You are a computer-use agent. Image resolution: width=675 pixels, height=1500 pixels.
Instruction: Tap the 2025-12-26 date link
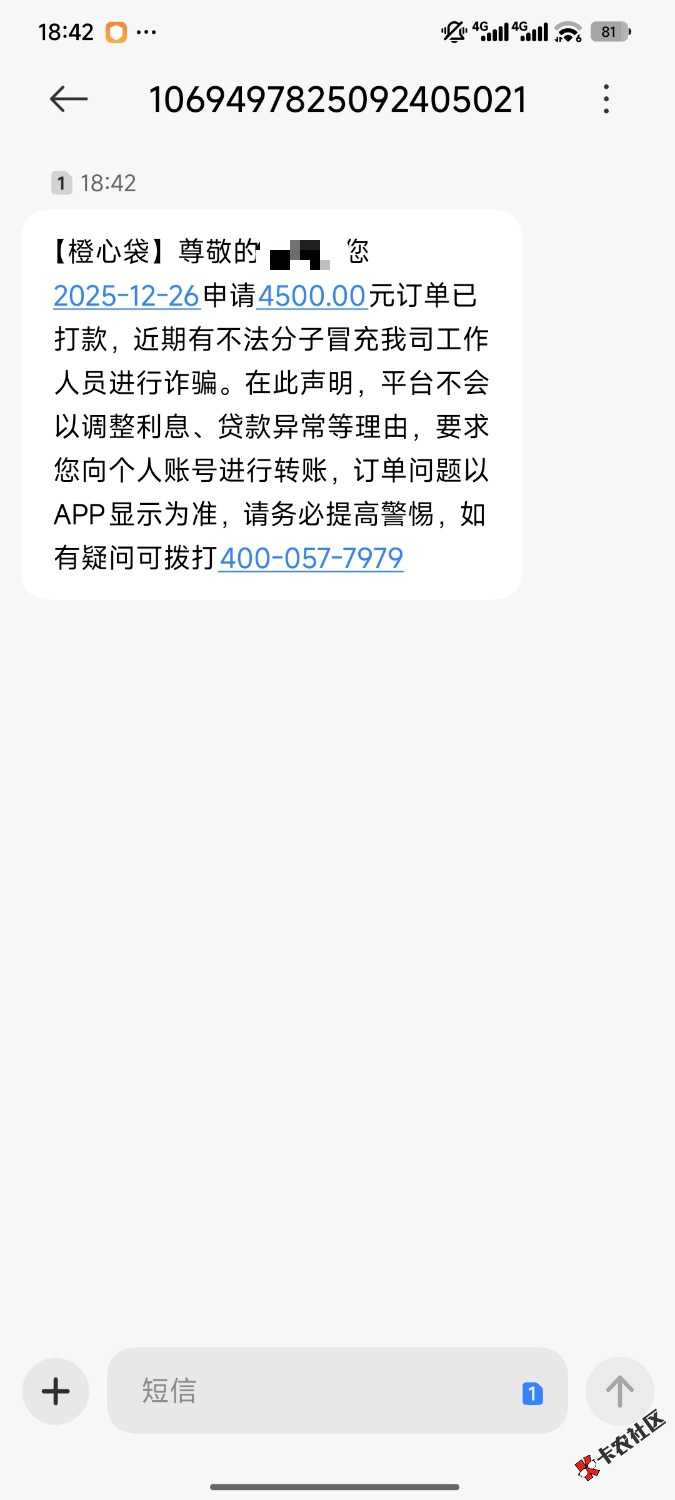(126, 296)
